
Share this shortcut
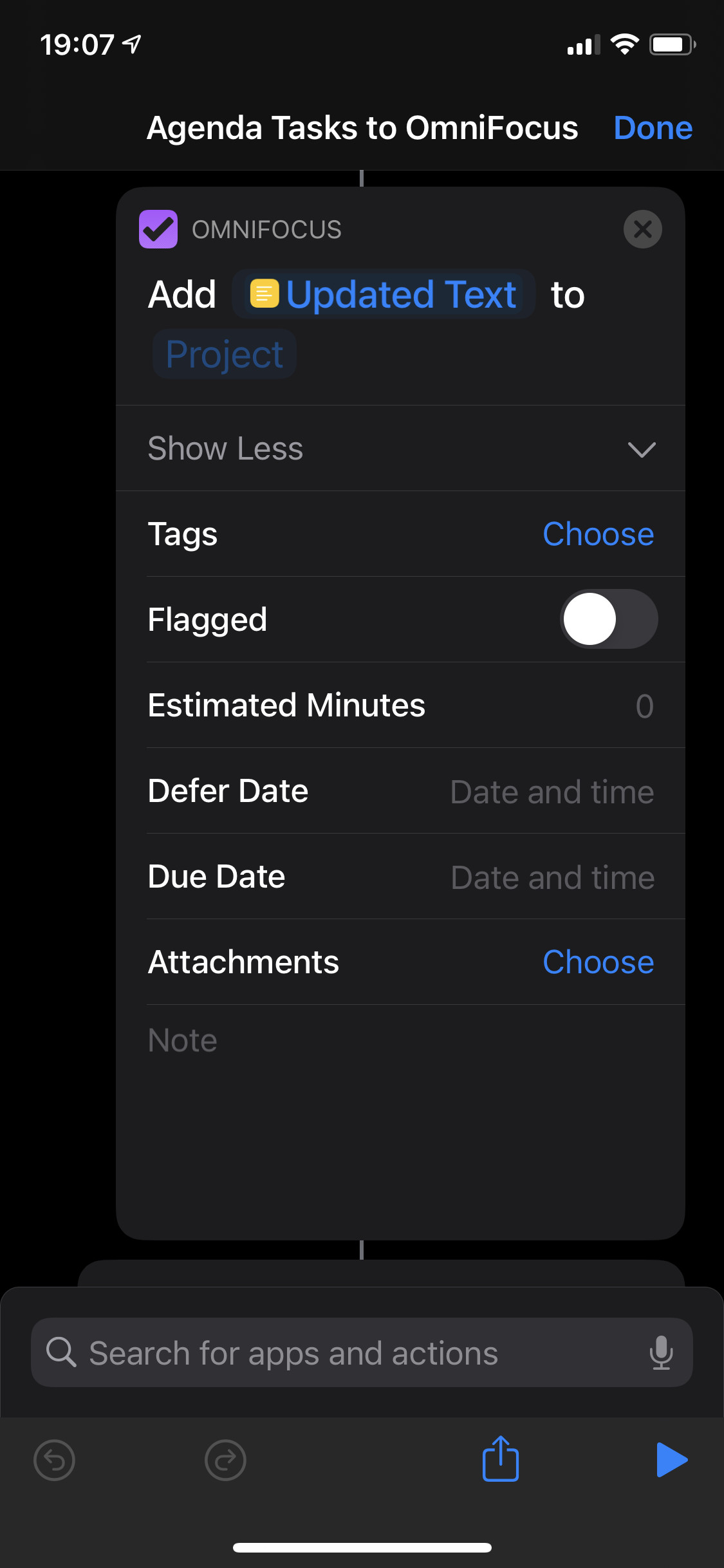(501, 1459)
